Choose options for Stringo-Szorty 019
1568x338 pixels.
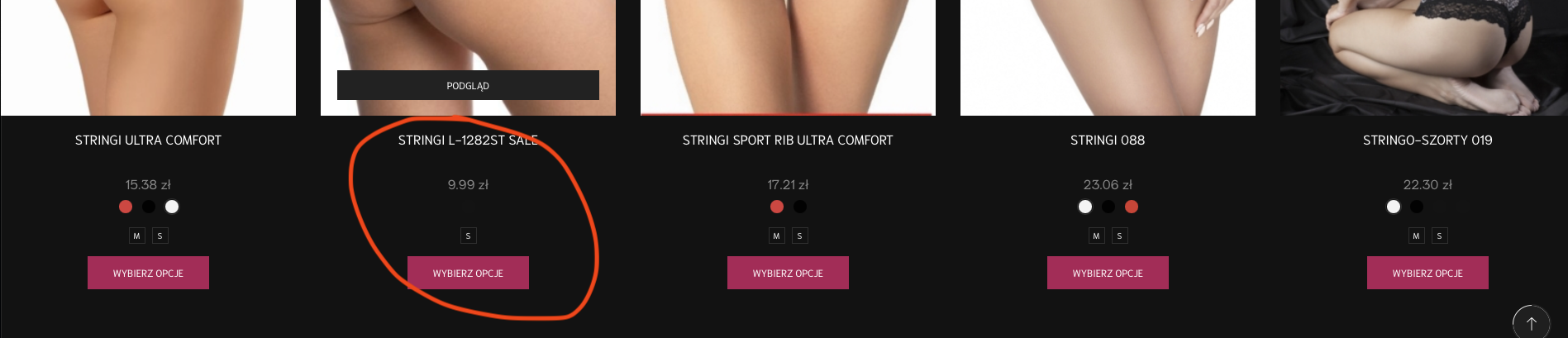1427,273
